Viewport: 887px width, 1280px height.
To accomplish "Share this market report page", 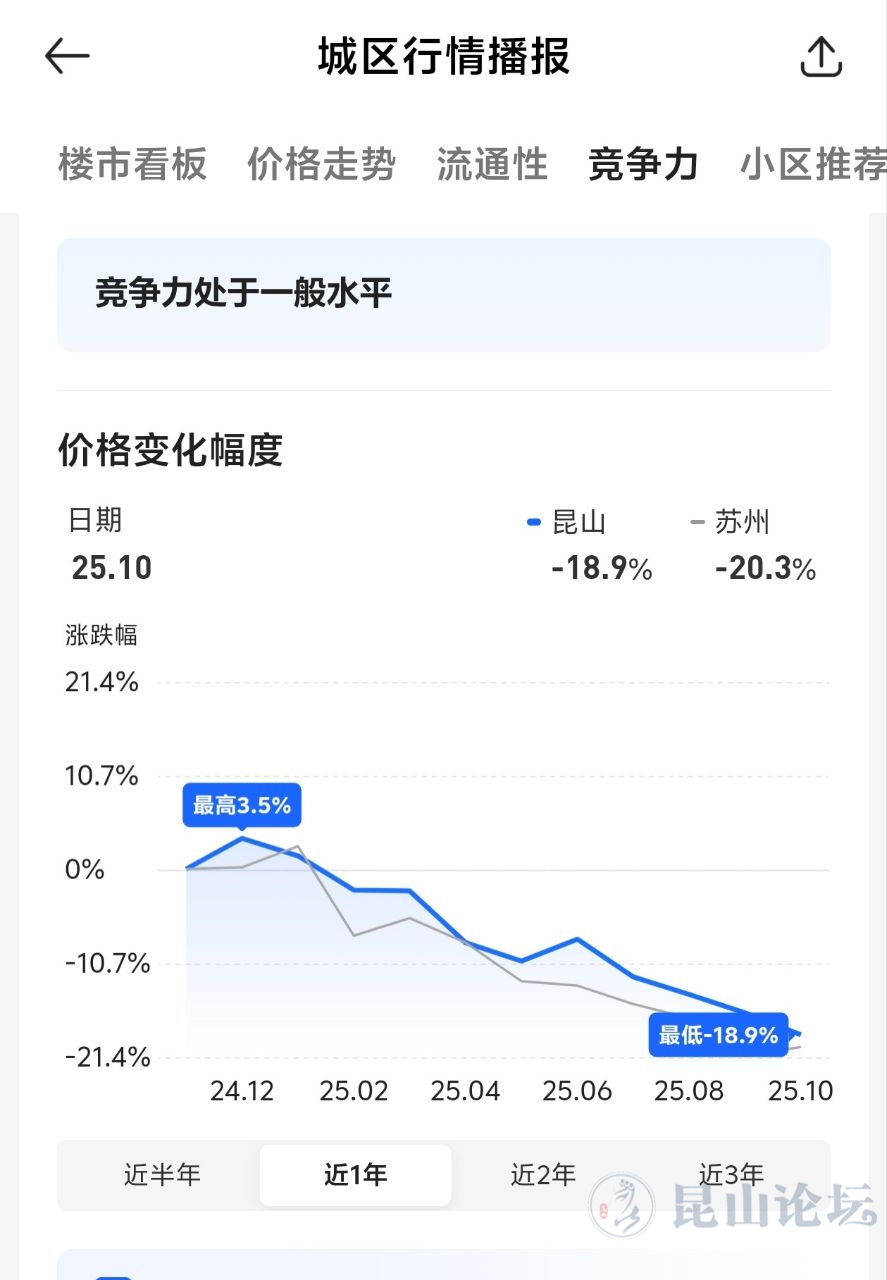I will (821, 57).
